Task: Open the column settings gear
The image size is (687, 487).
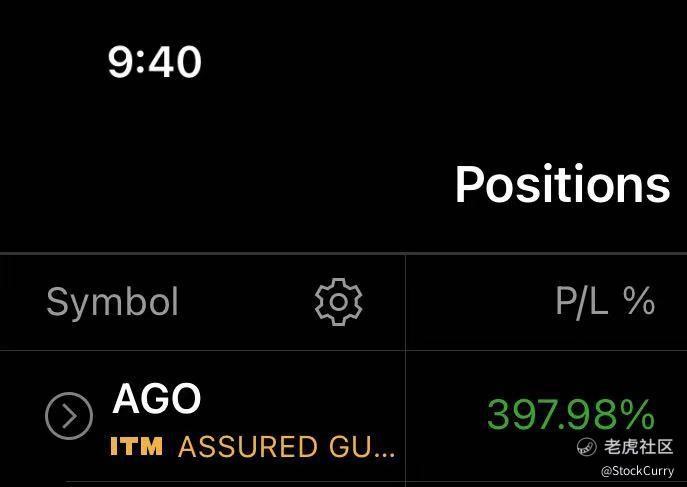Action: click(x=338, y=301)
